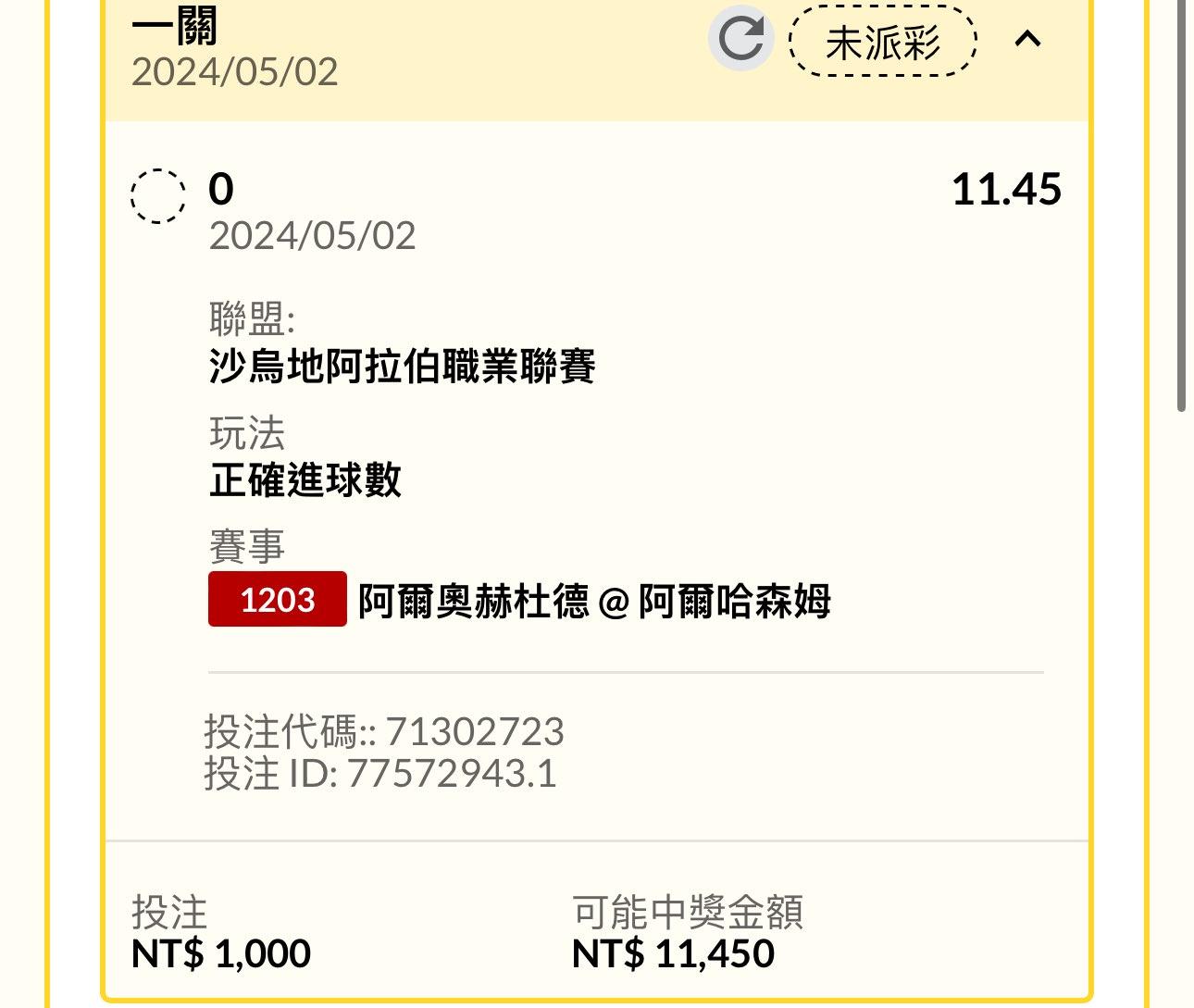
Task: Collapse the 一關 bet details
Action: click(x=1028, y=39)
